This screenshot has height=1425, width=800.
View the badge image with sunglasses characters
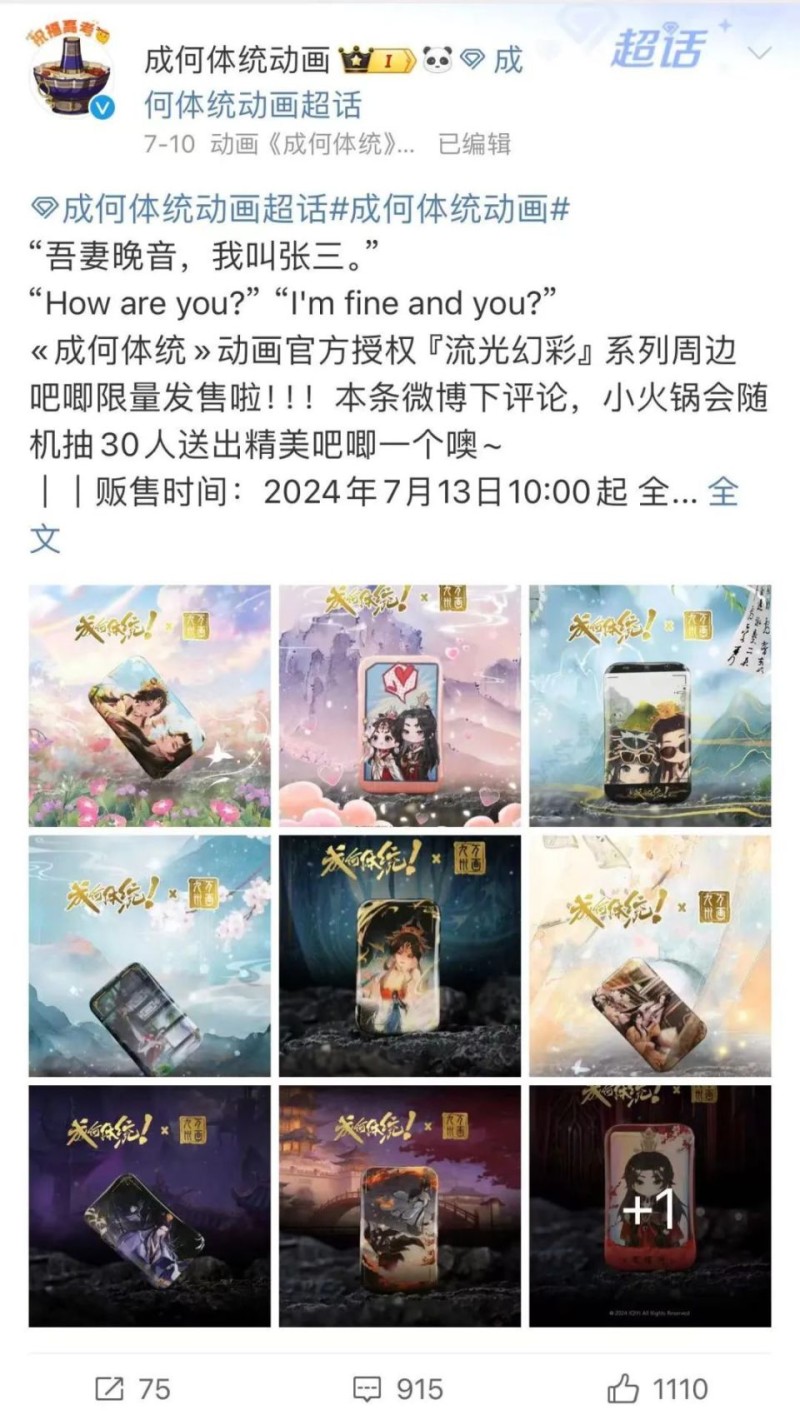(650, 705)
